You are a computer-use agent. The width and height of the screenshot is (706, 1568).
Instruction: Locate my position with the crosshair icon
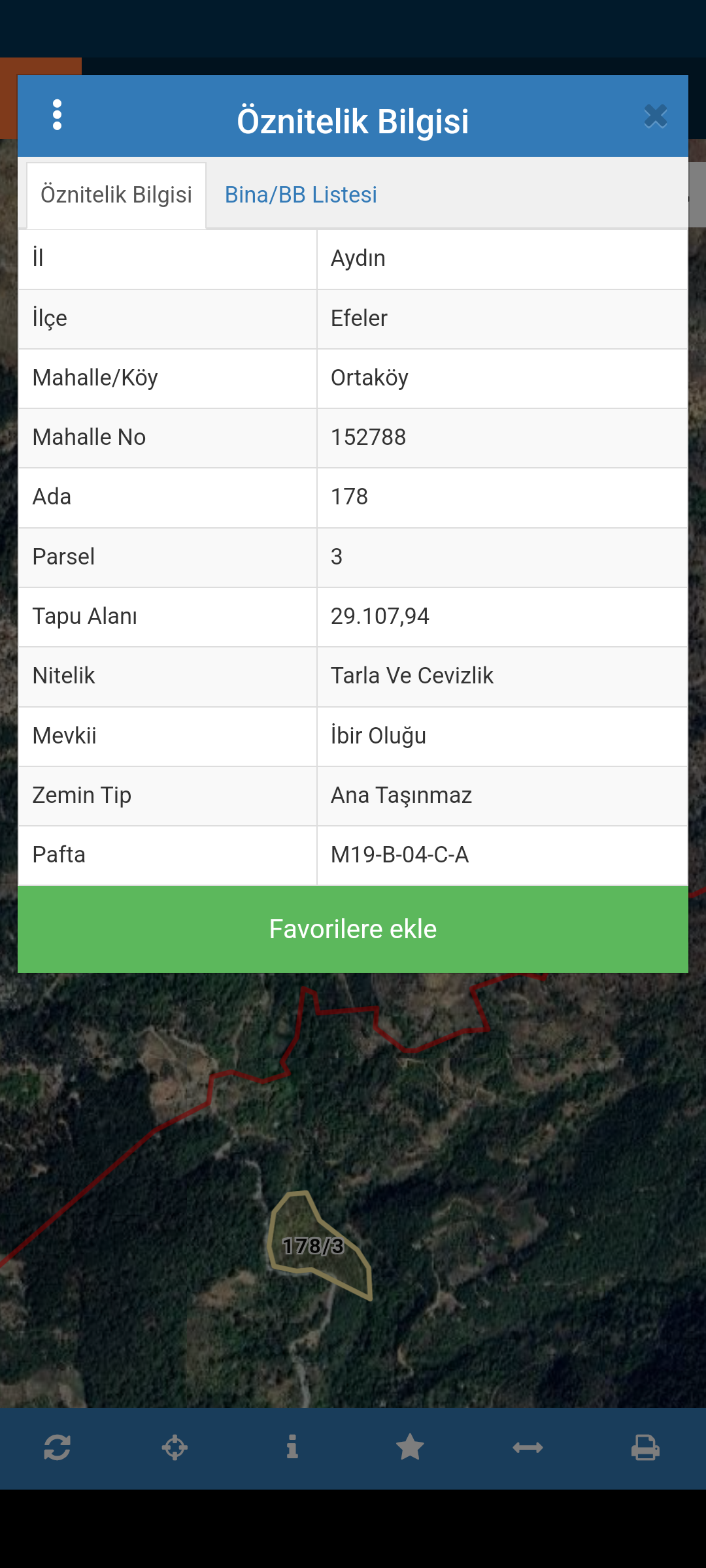pos(175,1448)
